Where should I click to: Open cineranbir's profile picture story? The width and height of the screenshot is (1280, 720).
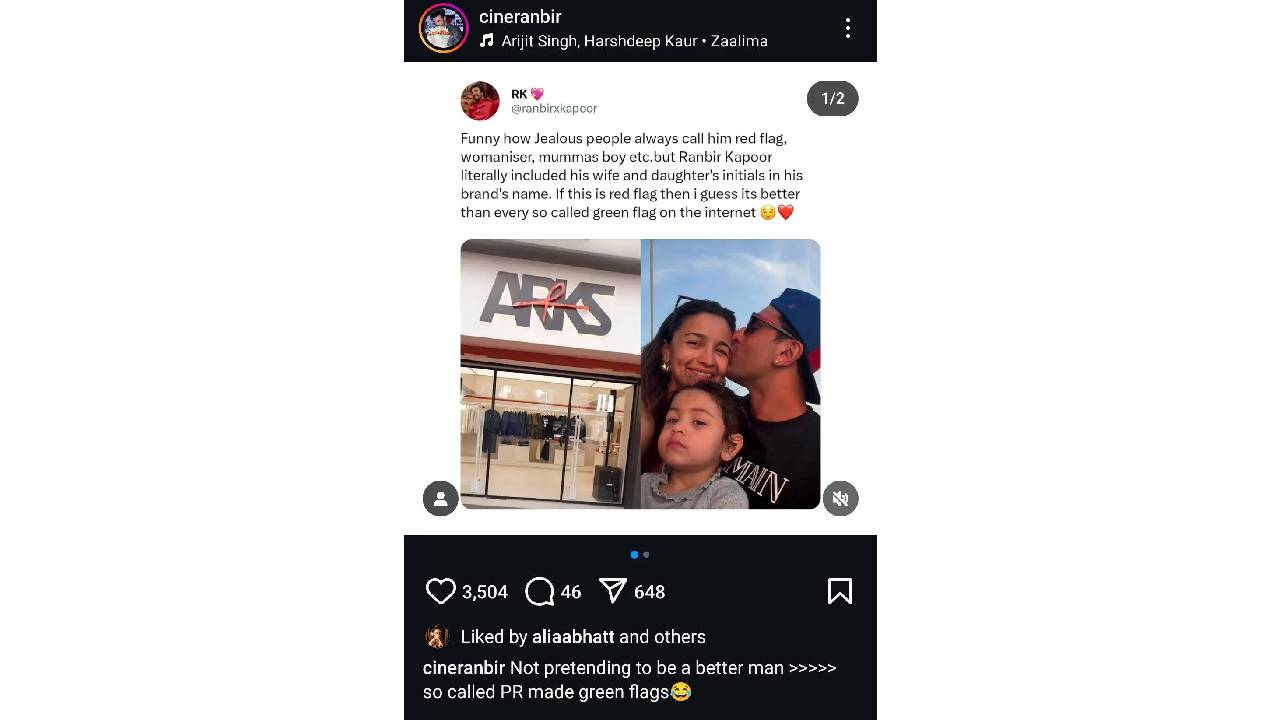coord(443,28)
